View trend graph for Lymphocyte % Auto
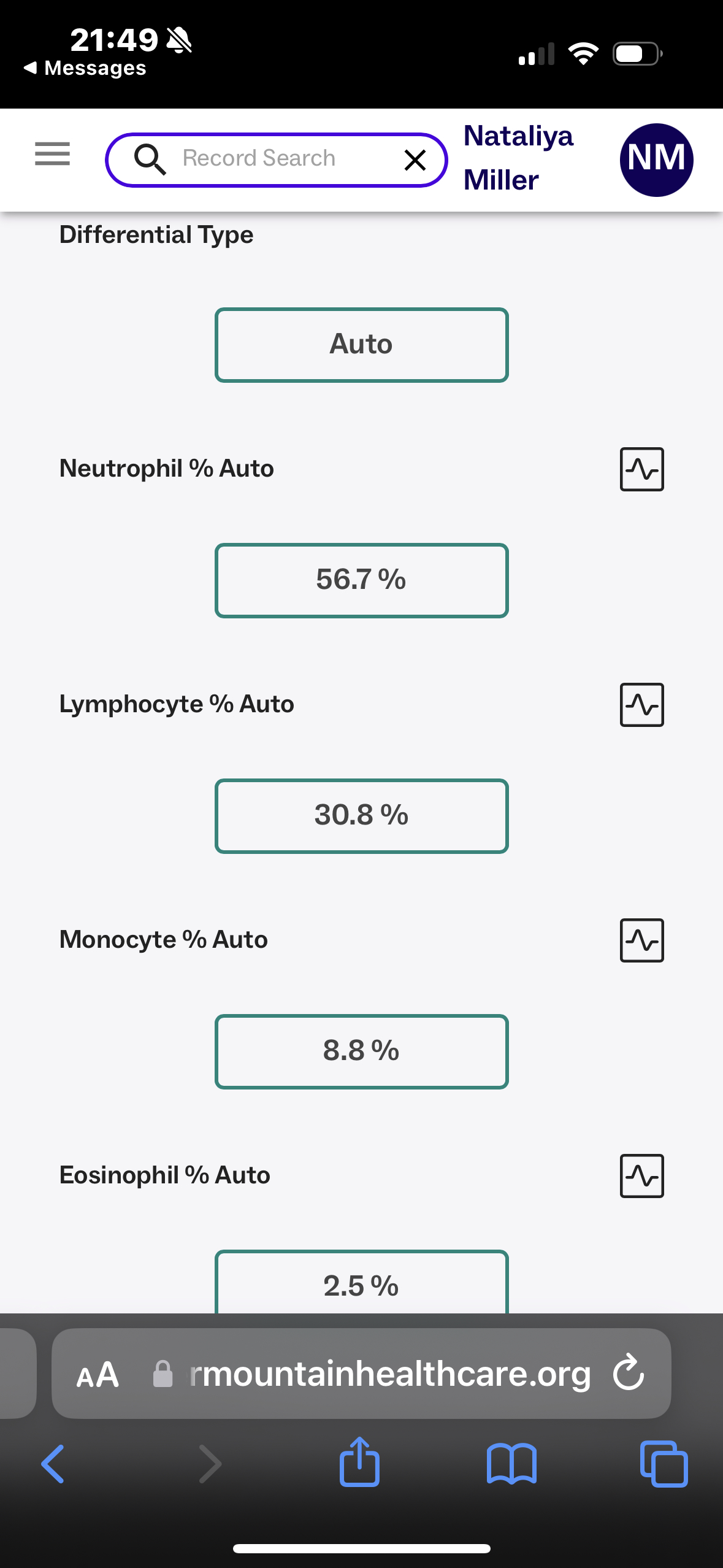 click(x=641, y=705)
